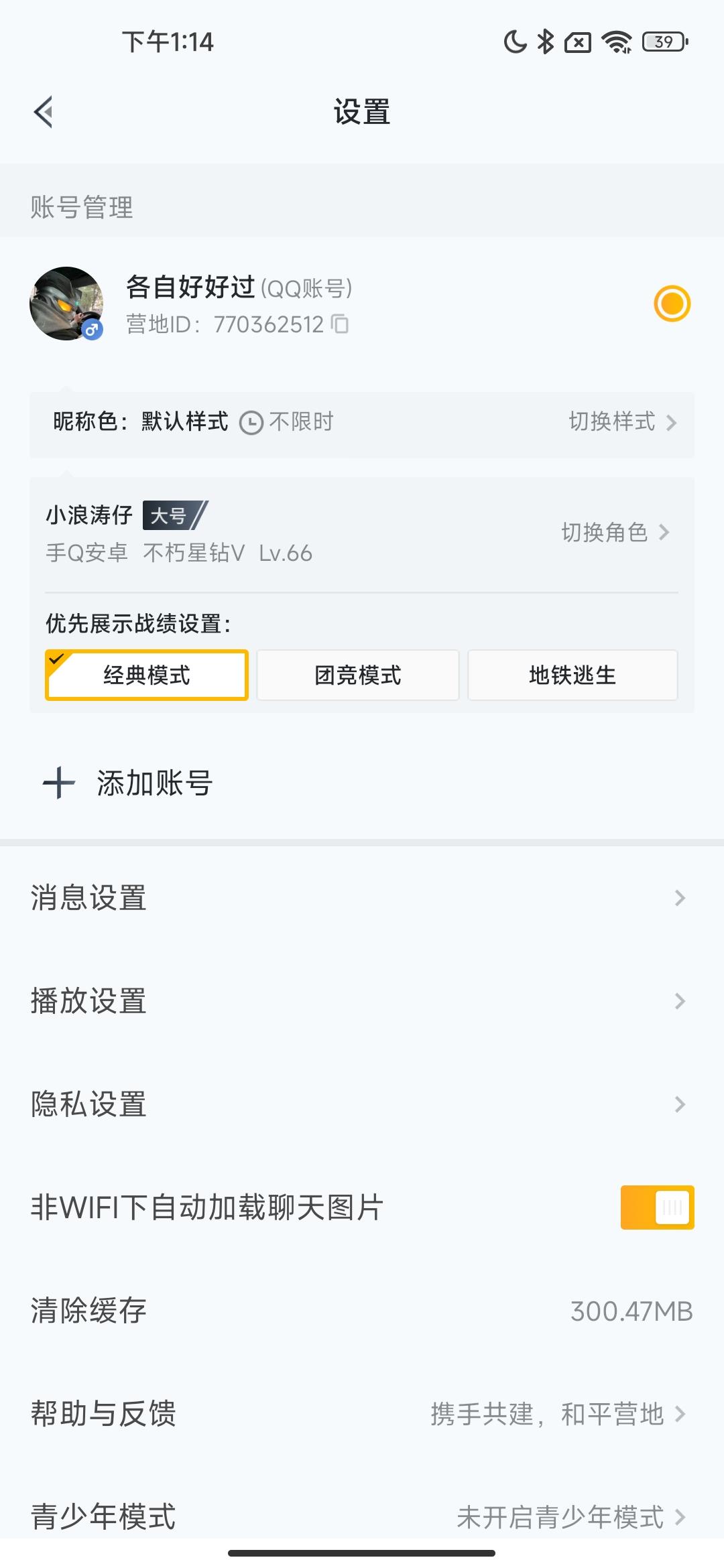Select 经典模式 as priority record display
Image resolution: width=724 pixels, height=1568 pixels.
point(147,675)
